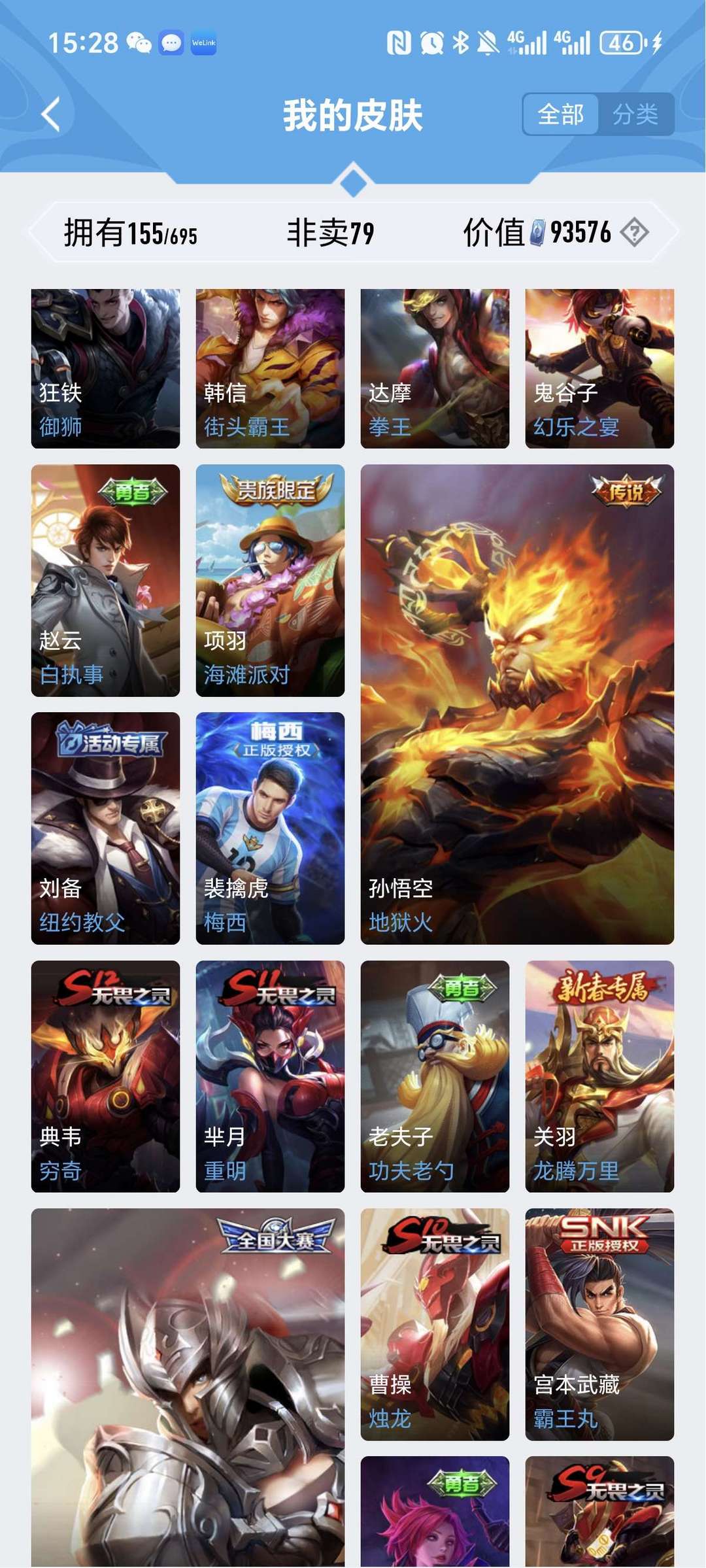The image size is (706, 1568).
Task: Open the 老夫子 功夫老勺 skin card
Action: coord(435,1076)
